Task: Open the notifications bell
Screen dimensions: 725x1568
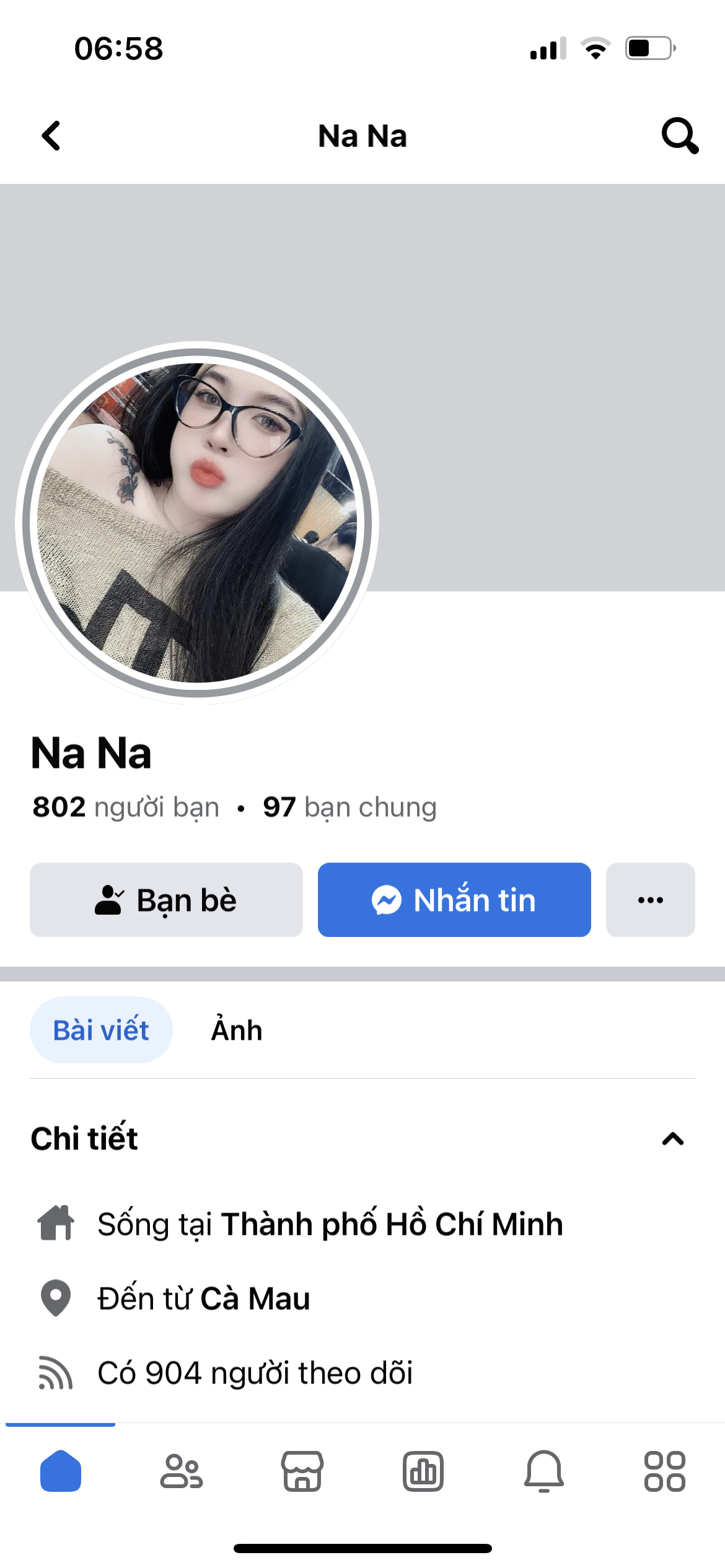Action: coord(544,1471)
